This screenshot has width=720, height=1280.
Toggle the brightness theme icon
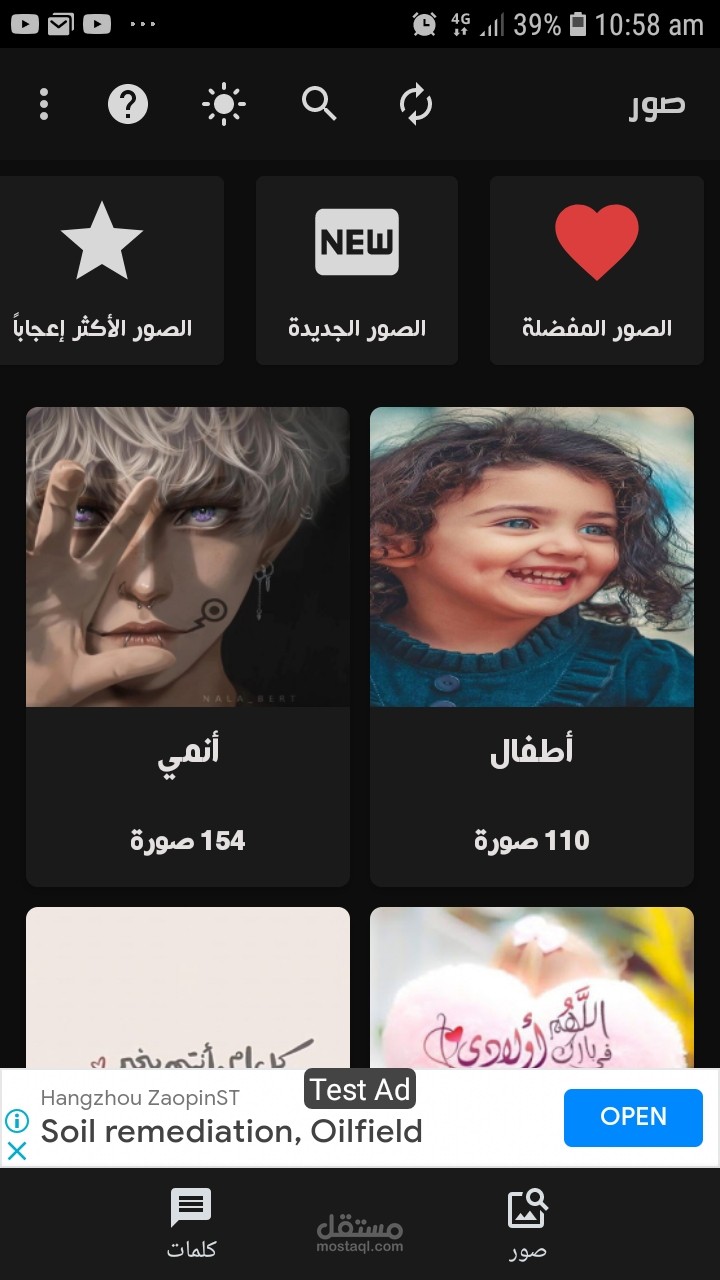pos(223,104)
